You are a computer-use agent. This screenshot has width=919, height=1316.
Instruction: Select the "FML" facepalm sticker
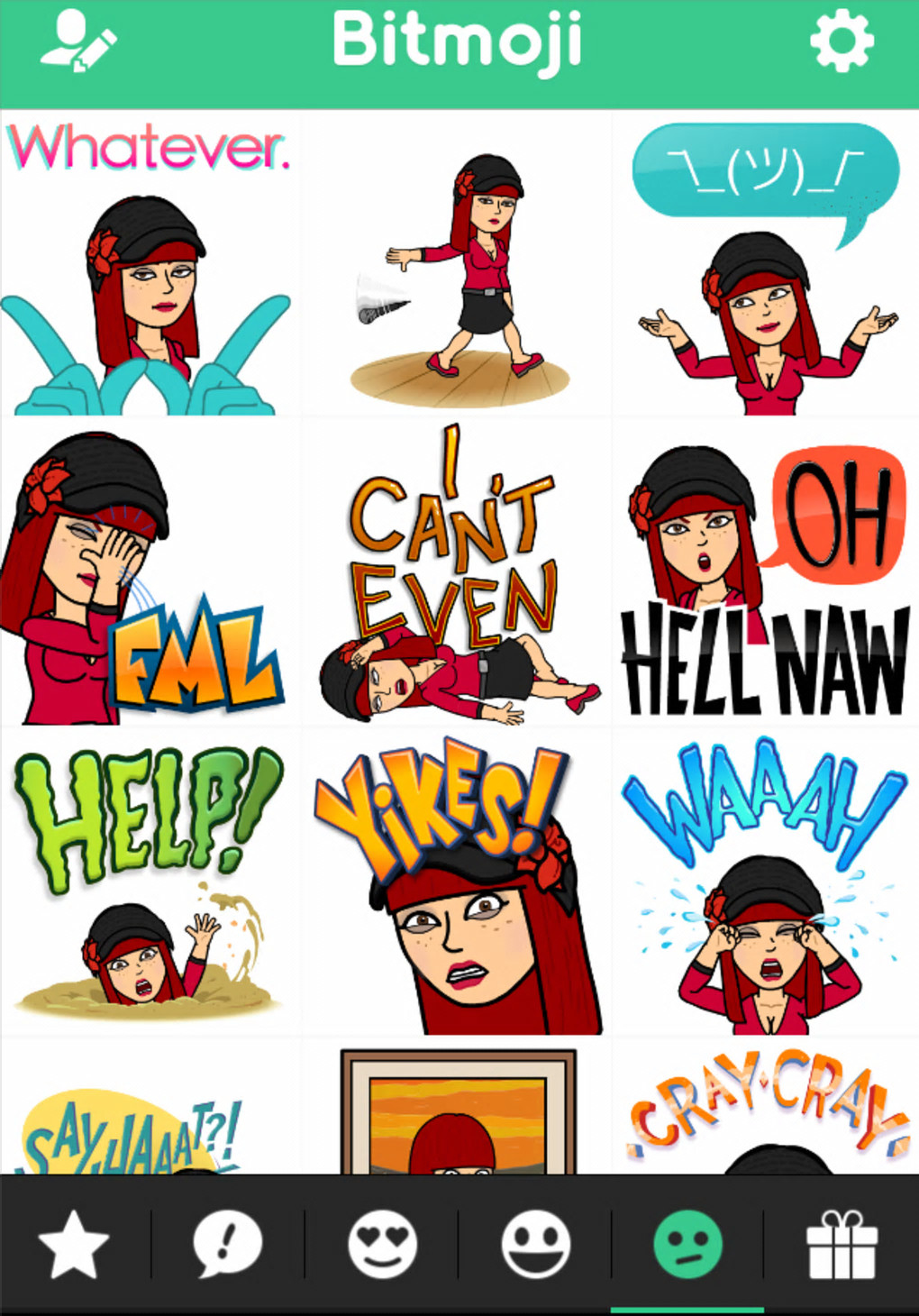(149, 575)
